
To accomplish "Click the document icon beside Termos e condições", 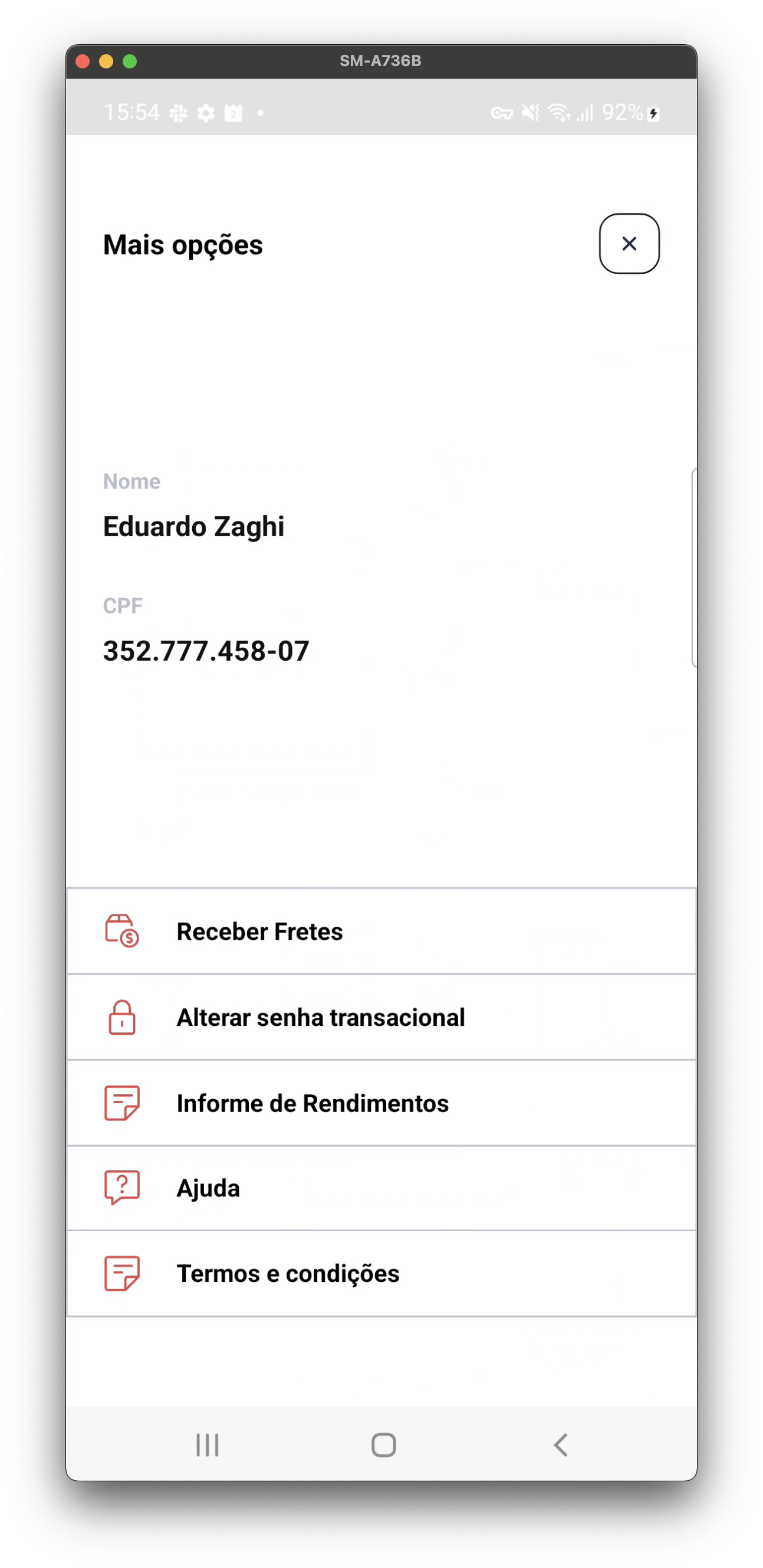I will pyautogui.click(x=121, y=1273).
